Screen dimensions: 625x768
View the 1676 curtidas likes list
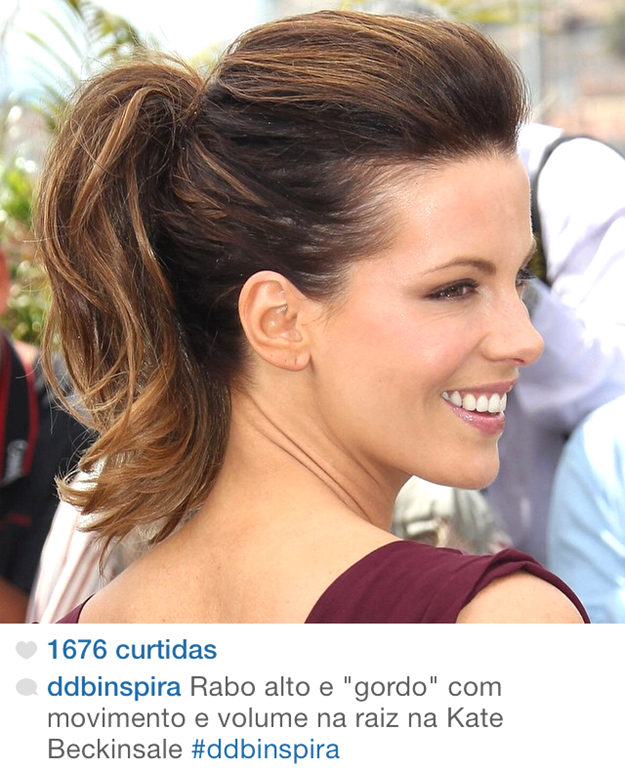132,650
